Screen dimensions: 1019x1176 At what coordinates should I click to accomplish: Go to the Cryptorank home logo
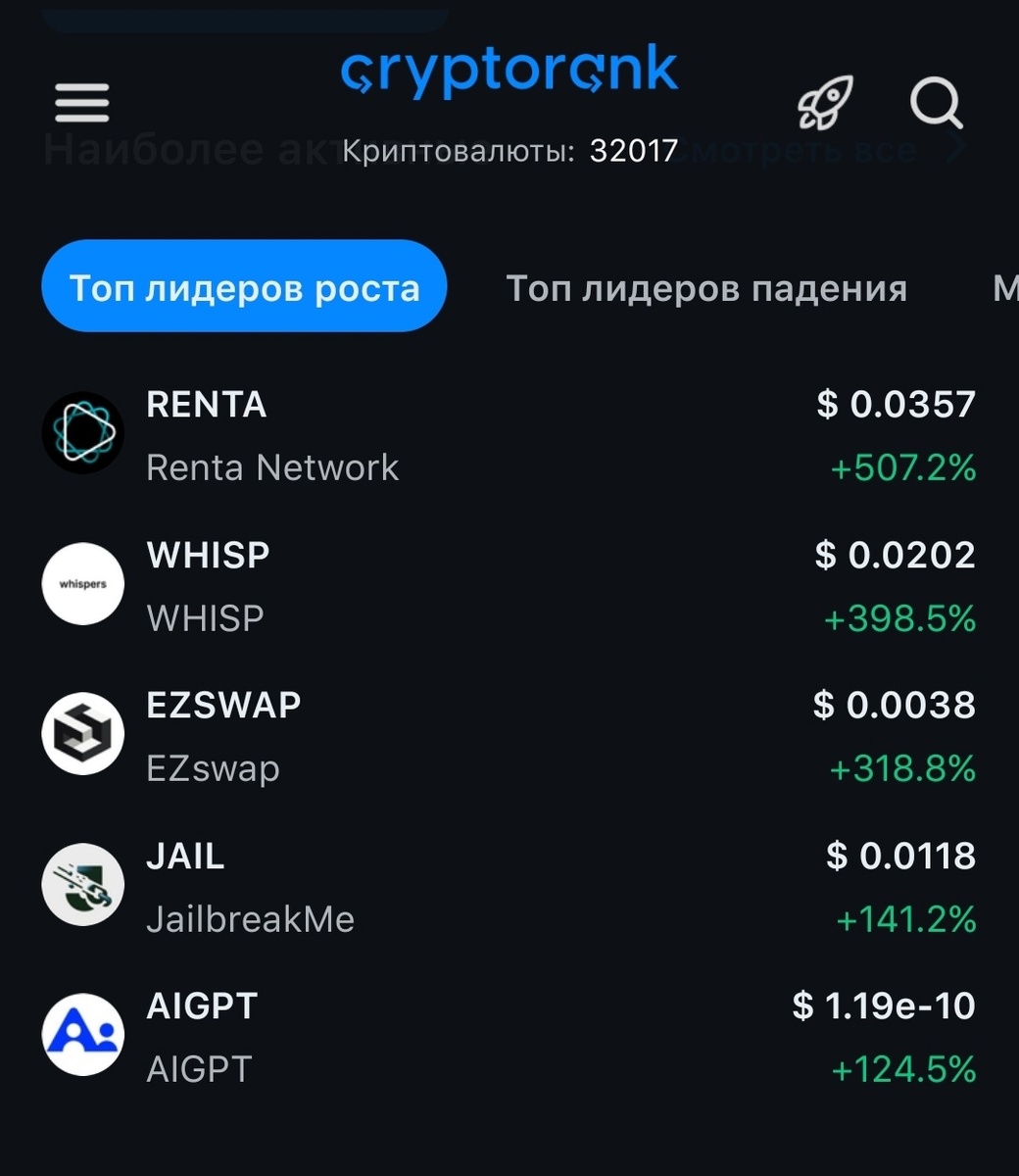click(x=509, y=71)
